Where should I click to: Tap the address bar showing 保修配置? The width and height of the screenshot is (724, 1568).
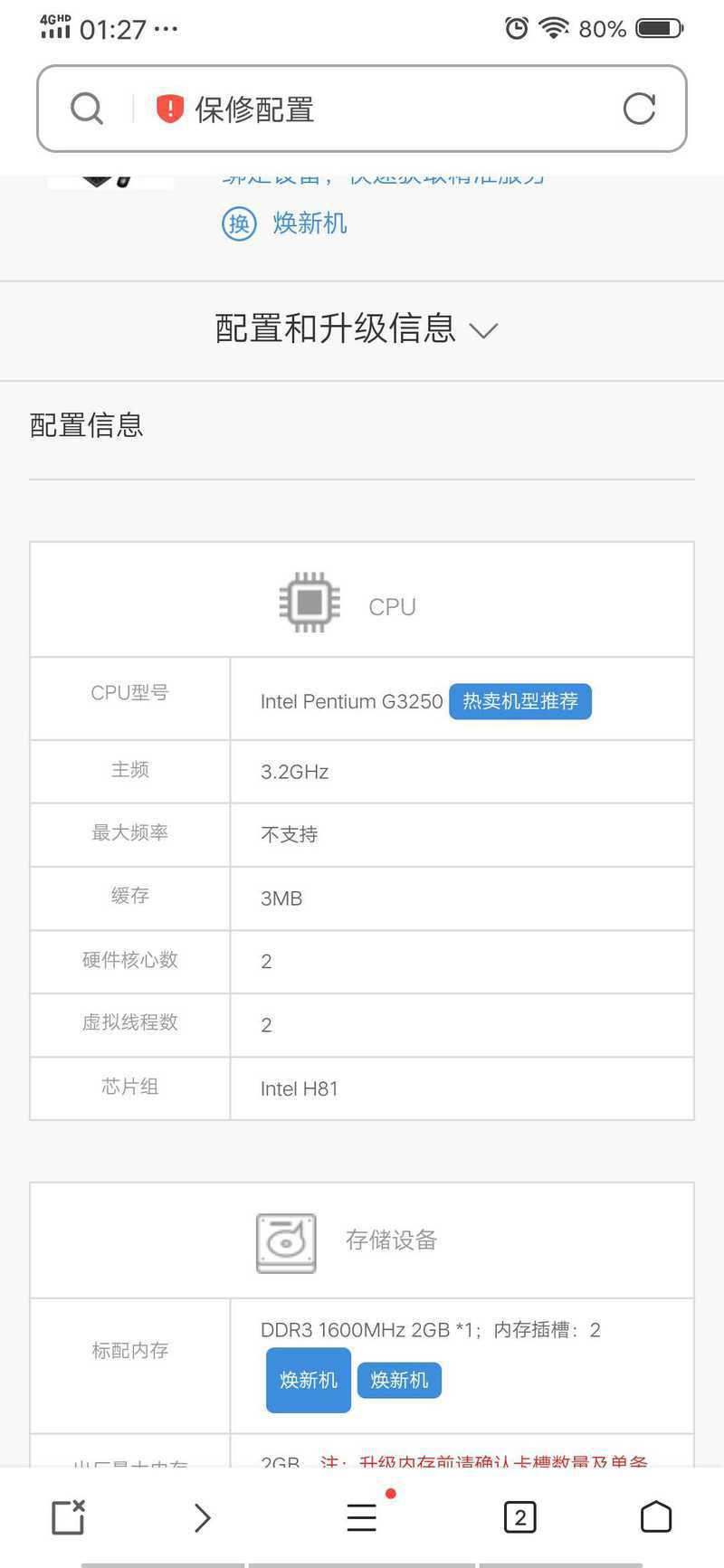362,109
